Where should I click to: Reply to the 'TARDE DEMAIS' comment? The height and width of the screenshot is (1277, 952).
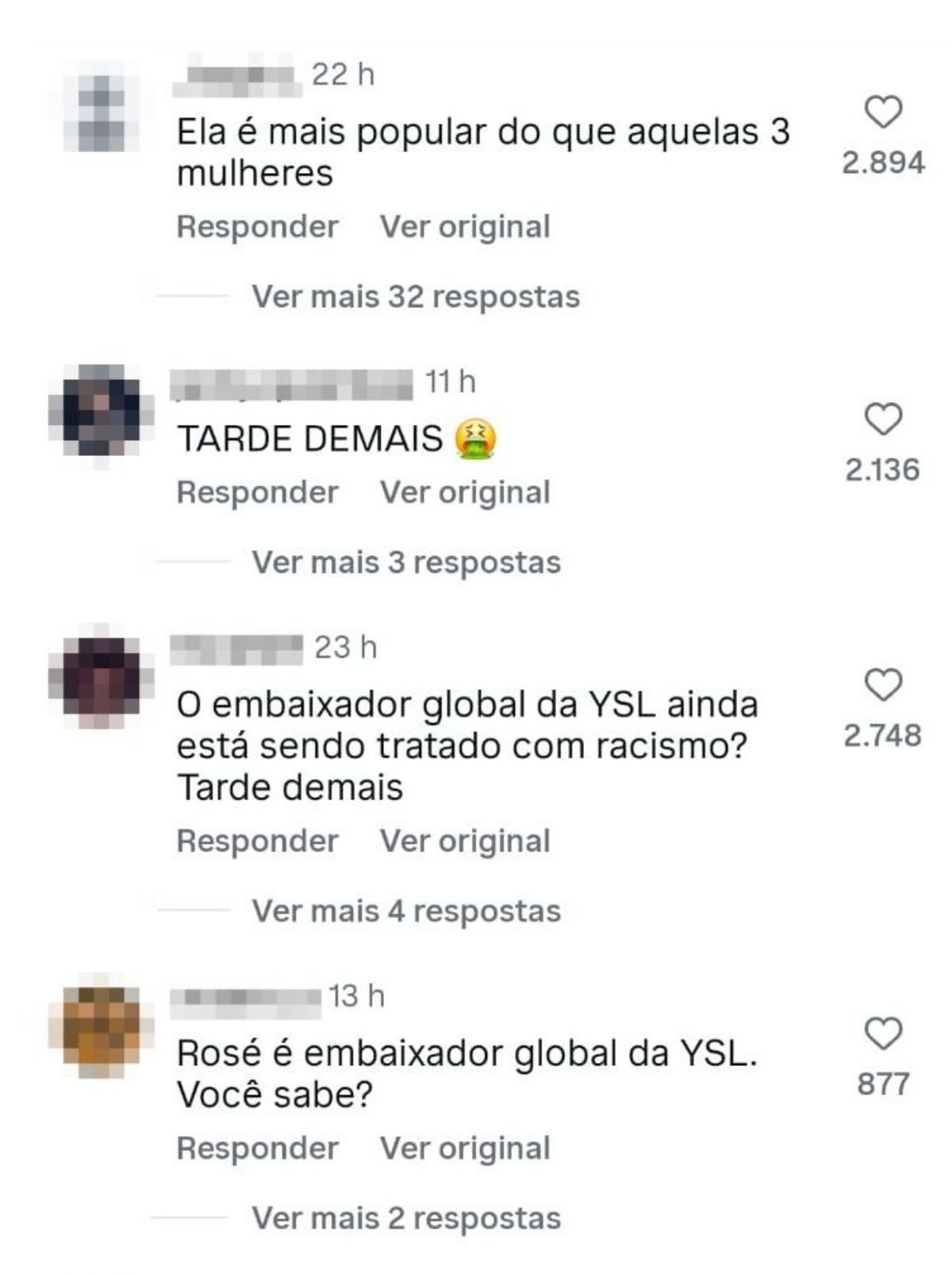pos(257,493)
